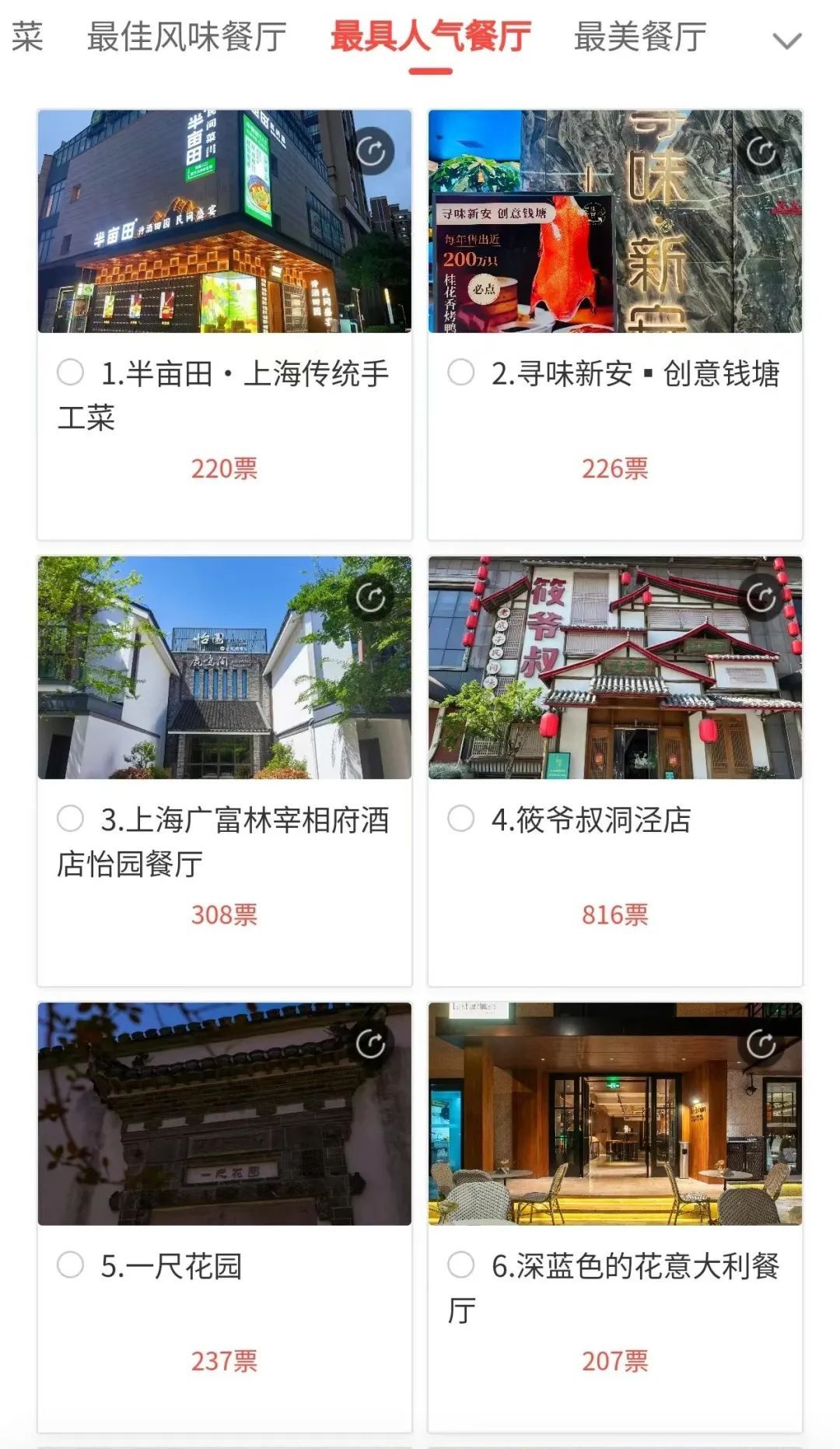This screenshot has width=840, height=1449.
Task: Pick 一尺花园 as your vote
Action: 71,1264
